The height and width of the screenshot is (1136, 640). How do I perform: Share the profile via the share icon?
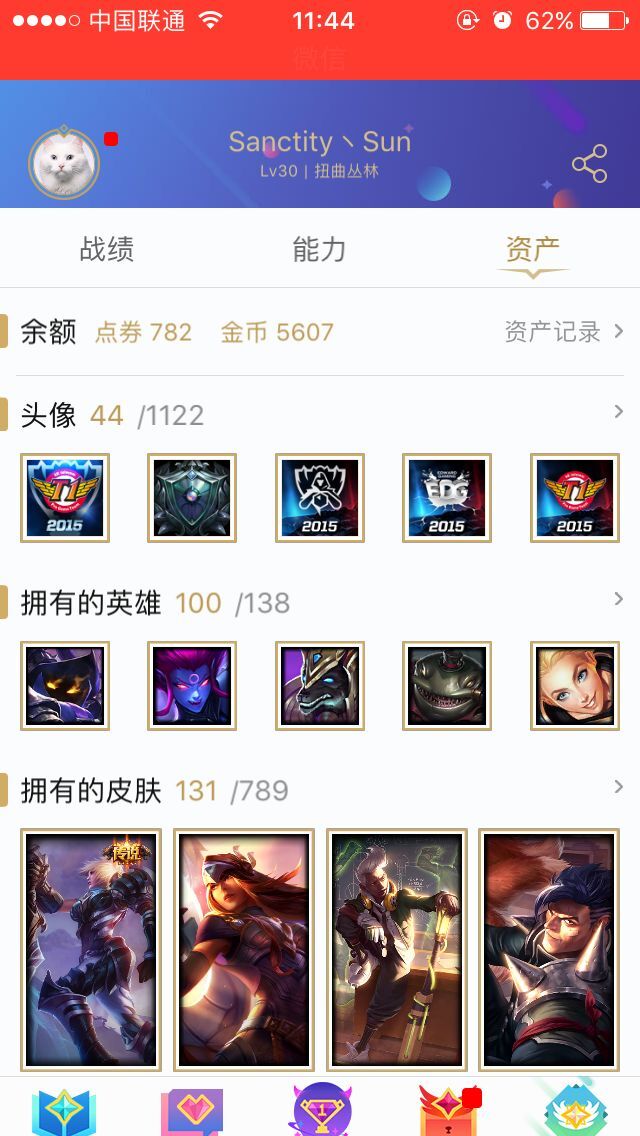(x=589, y=164)
